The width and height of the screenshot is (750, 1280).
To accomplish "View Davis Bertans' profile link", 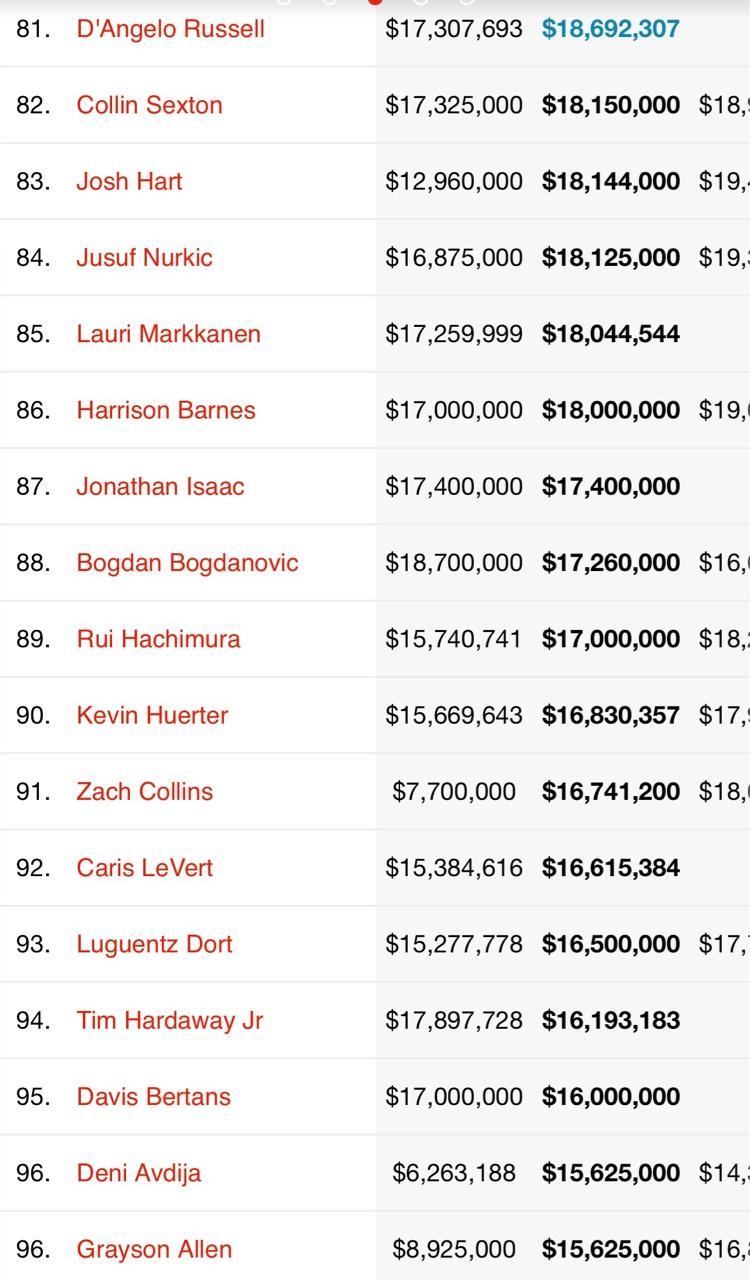I will (154, 1096).
